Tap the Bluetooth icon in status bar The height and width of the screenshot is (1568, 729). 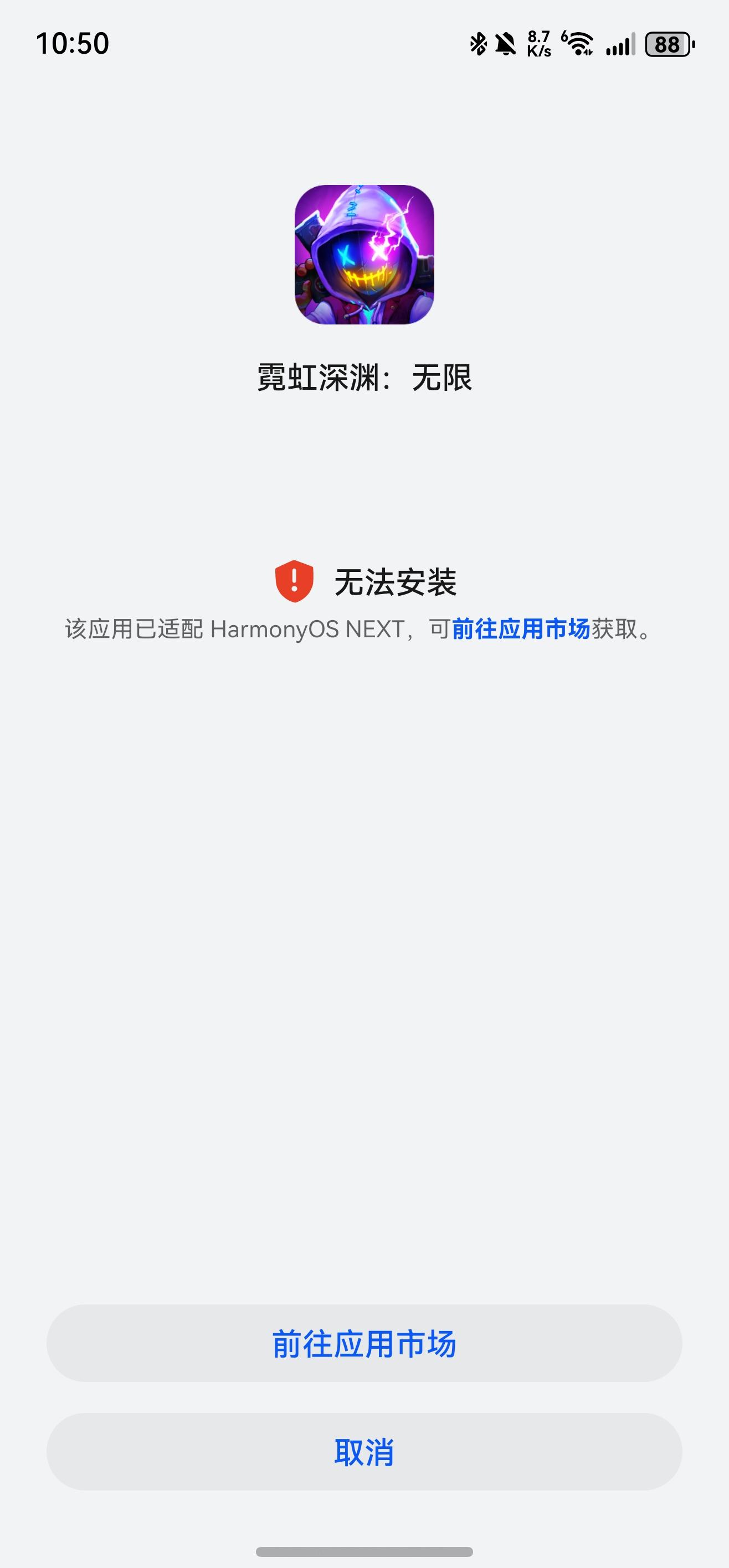point(479,43)
